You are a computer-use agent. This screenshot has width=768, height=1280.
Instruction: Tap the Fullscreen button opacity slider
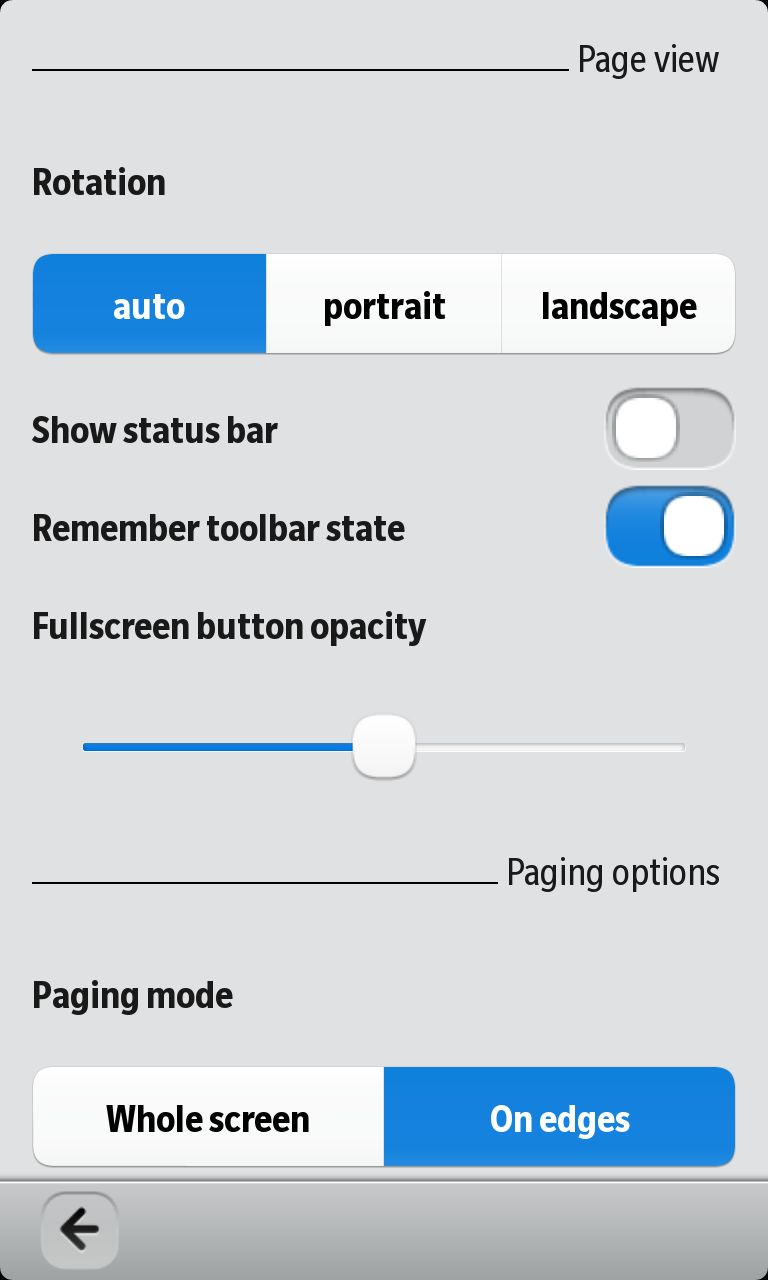pyautogui.click(x=384, y=746)
